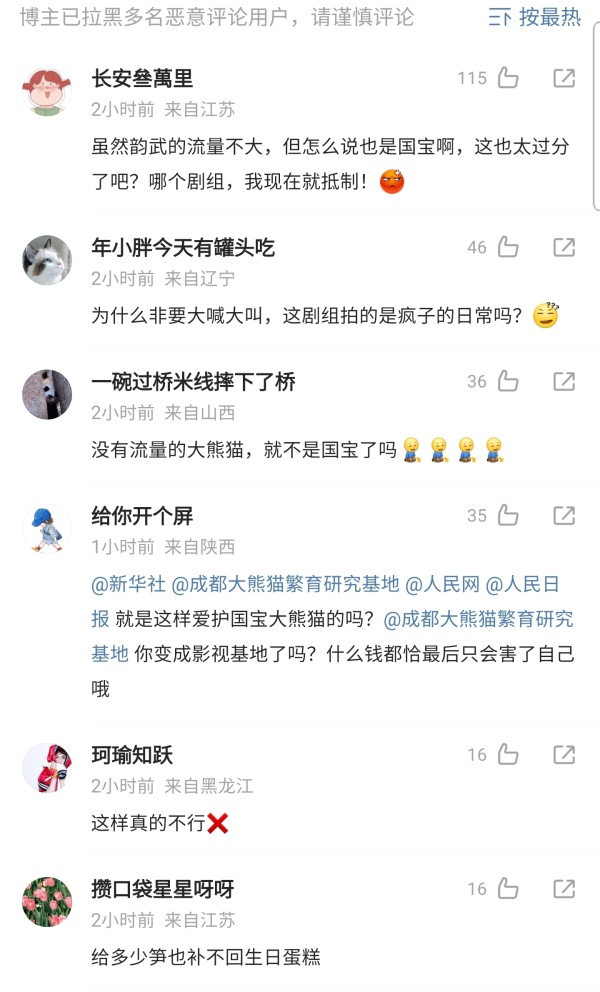Share the comment by 攒口袋星星呀呀

(564, 888)
